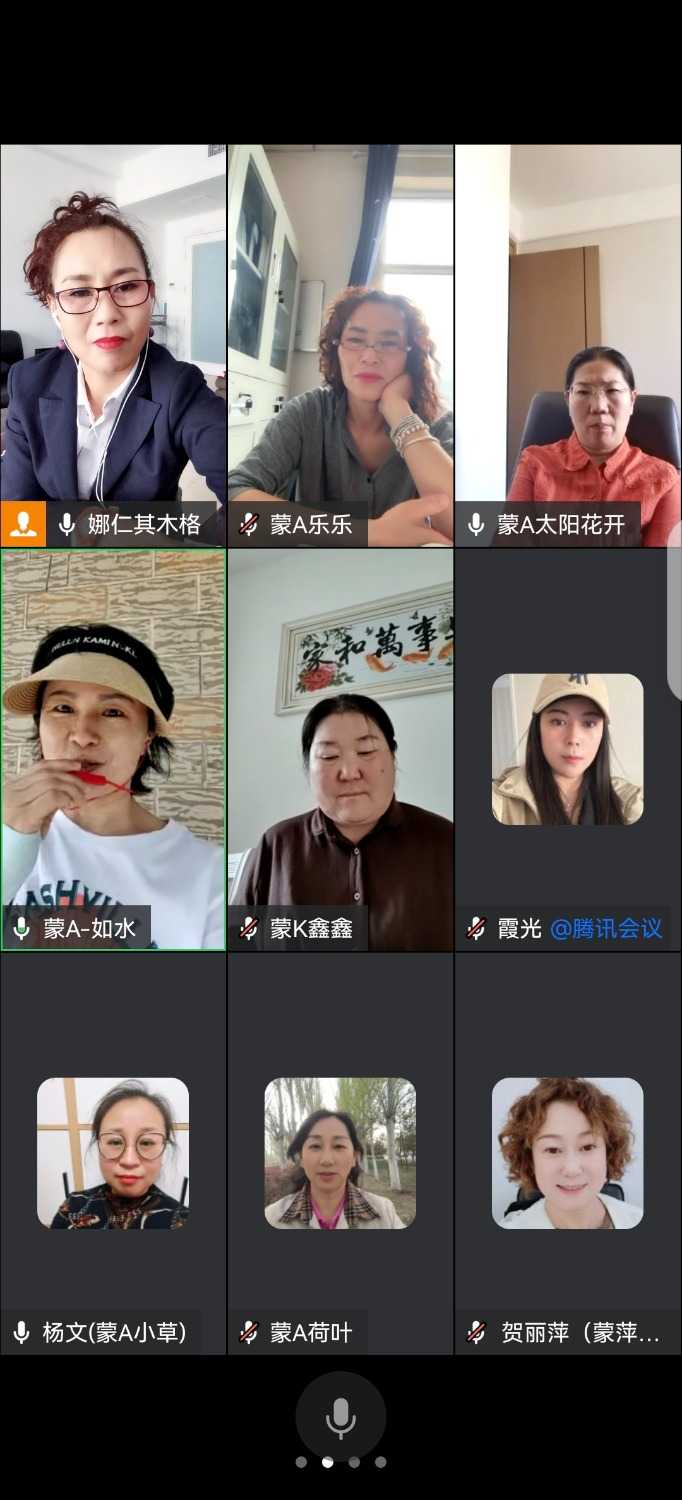Tap the 贺丽萍 participant tile
682x1500 pixels.
pyautogui.click(x=568, y=1153)
